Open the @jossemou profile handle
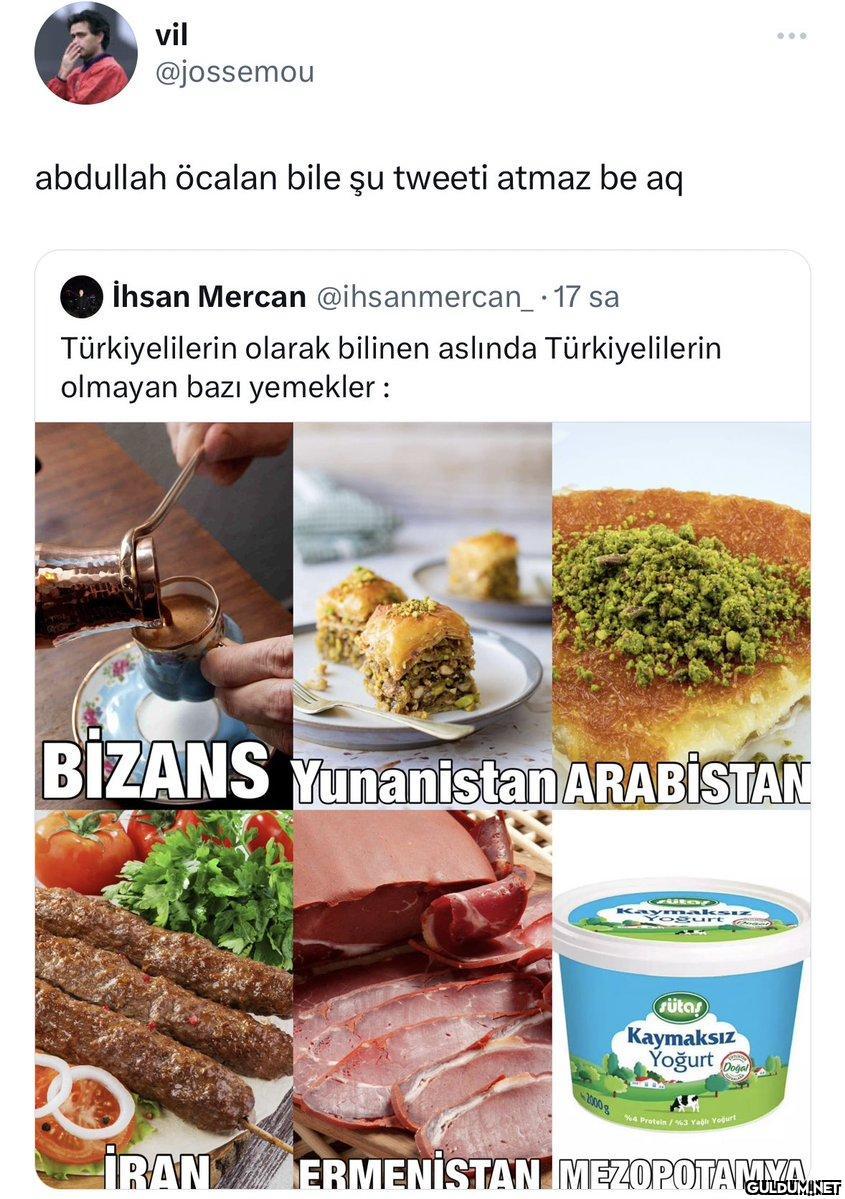The height and width of the screenshot is (1199, 845). click(234, 72)
